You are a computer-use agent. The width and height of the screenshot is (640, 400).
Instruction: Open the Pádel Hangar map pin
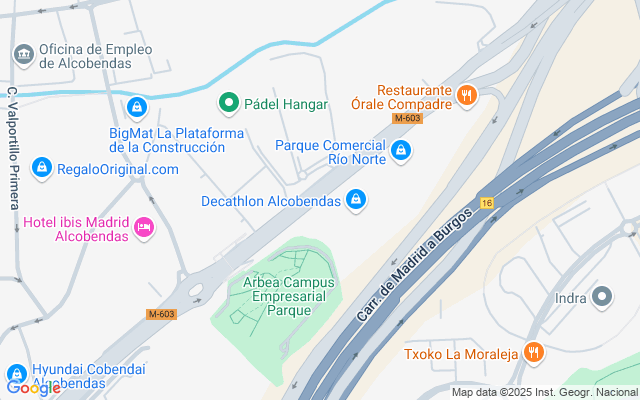click(x=228, y=102)
